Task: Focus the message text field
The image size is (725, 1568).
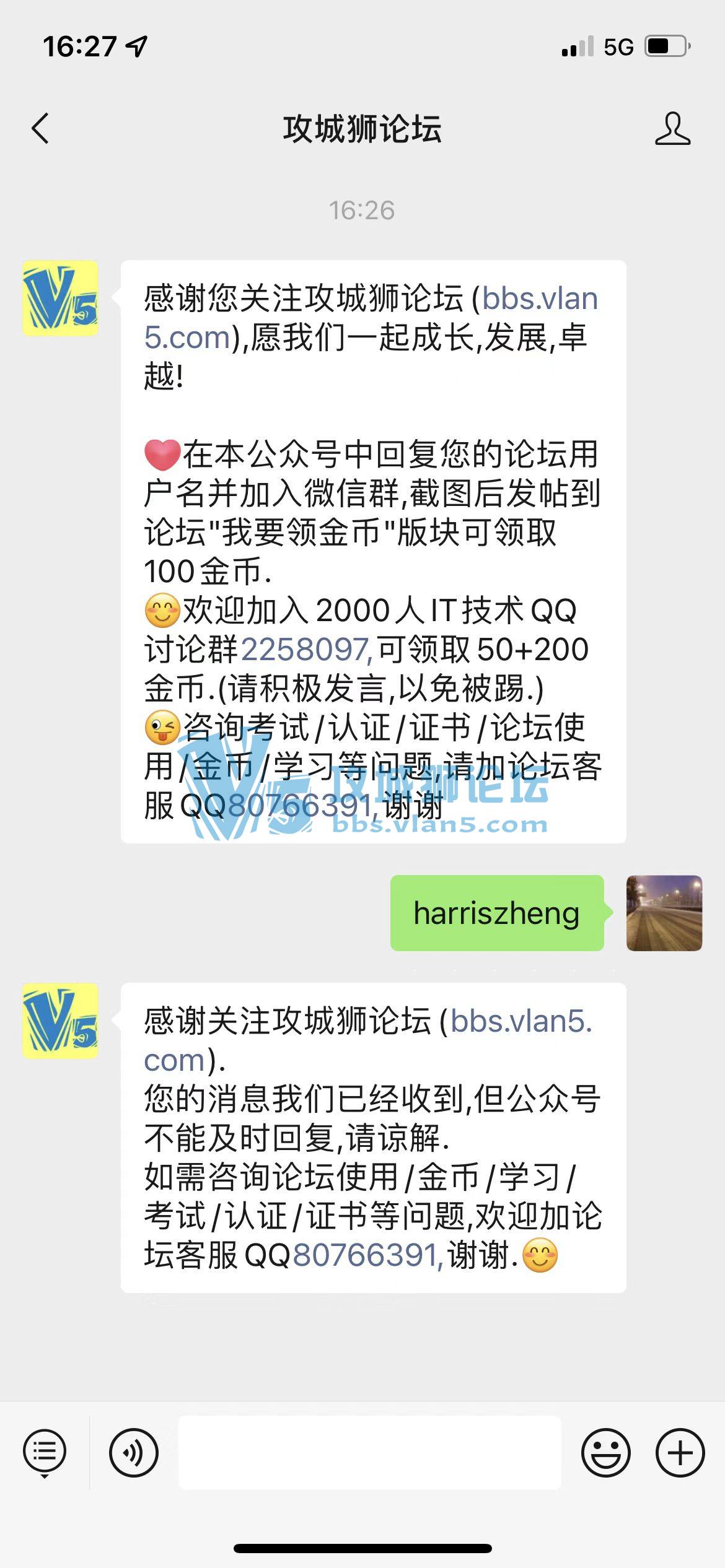Action: [x=369, y=1453]
